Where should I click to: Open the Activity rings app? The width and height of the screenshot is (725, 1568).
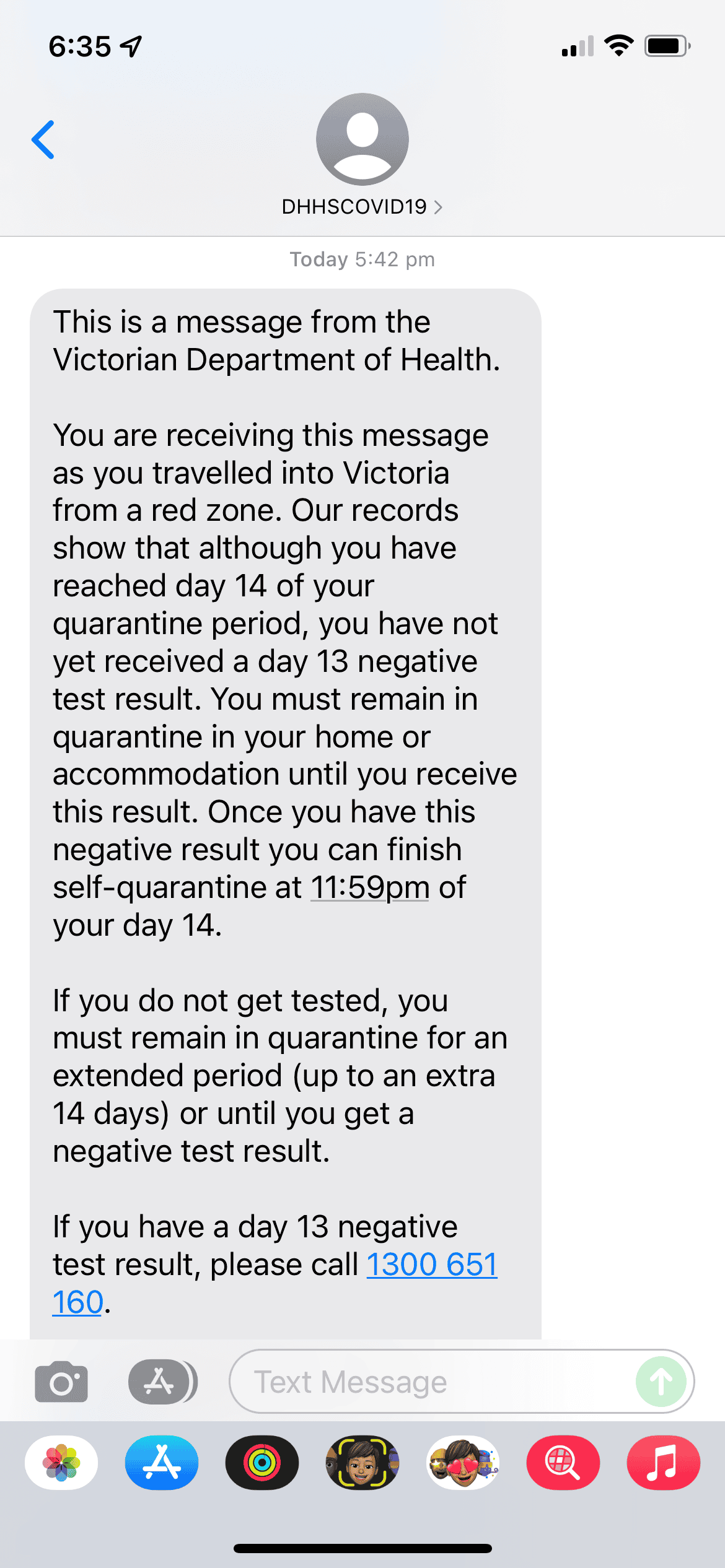click(x=262, y=1463)
